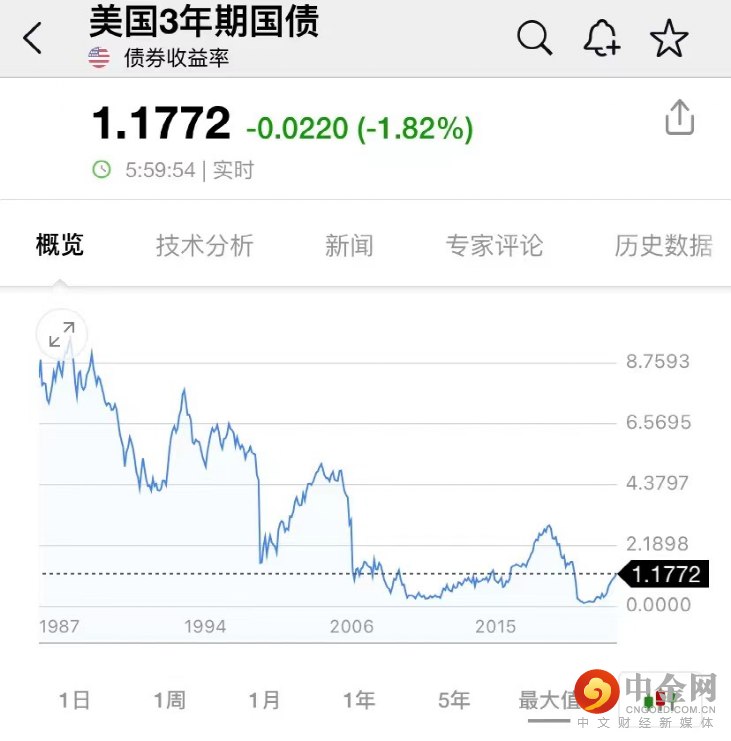Go back using the arrow
Viewport: 731px width, 741px height.
tap(33, 39)
